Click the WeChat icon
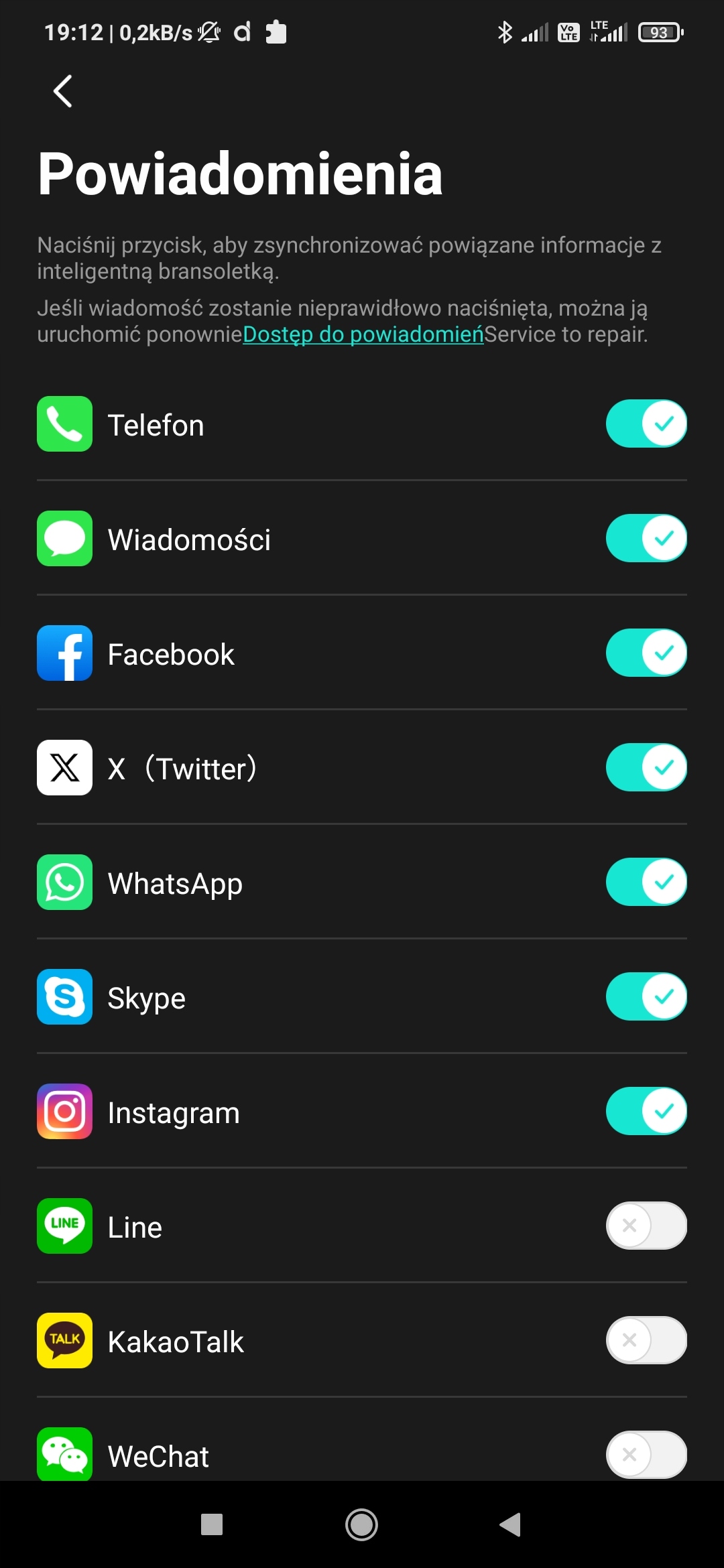The image size is (724, 1568). click(64, 1454)
